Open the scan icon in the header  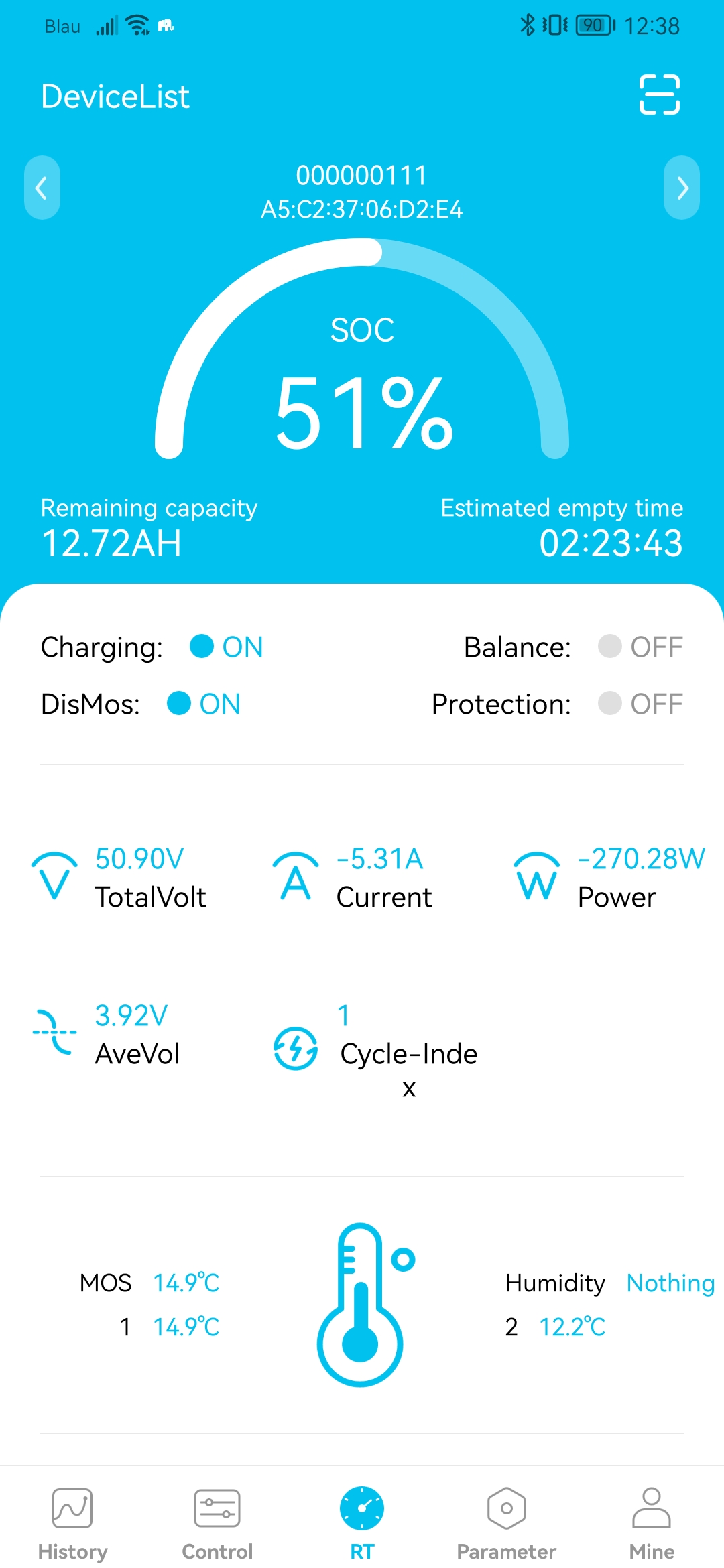tap(660, 95)
